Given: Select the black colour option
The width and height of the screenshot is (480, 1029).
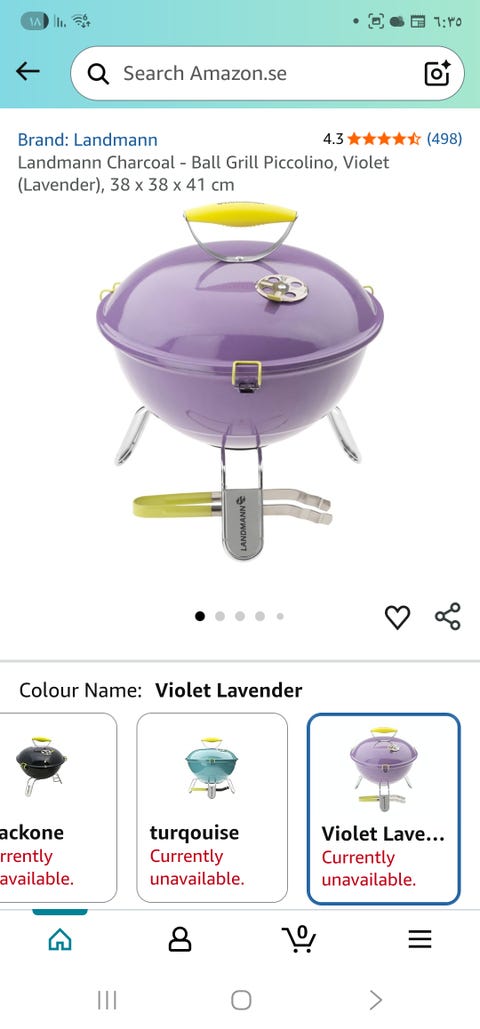Looking at the screenshot, I should 58,807.
